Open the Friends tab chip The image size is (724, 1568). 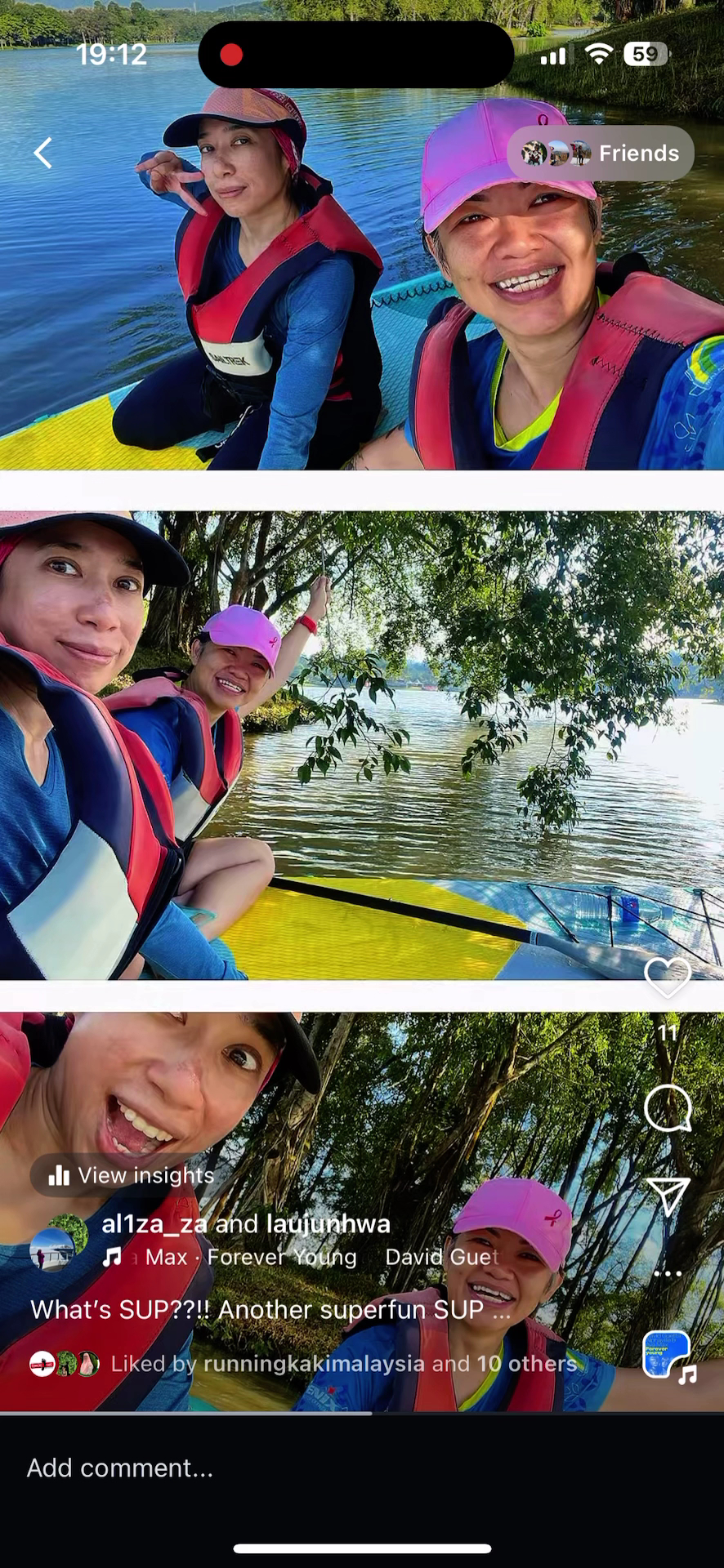601,153
